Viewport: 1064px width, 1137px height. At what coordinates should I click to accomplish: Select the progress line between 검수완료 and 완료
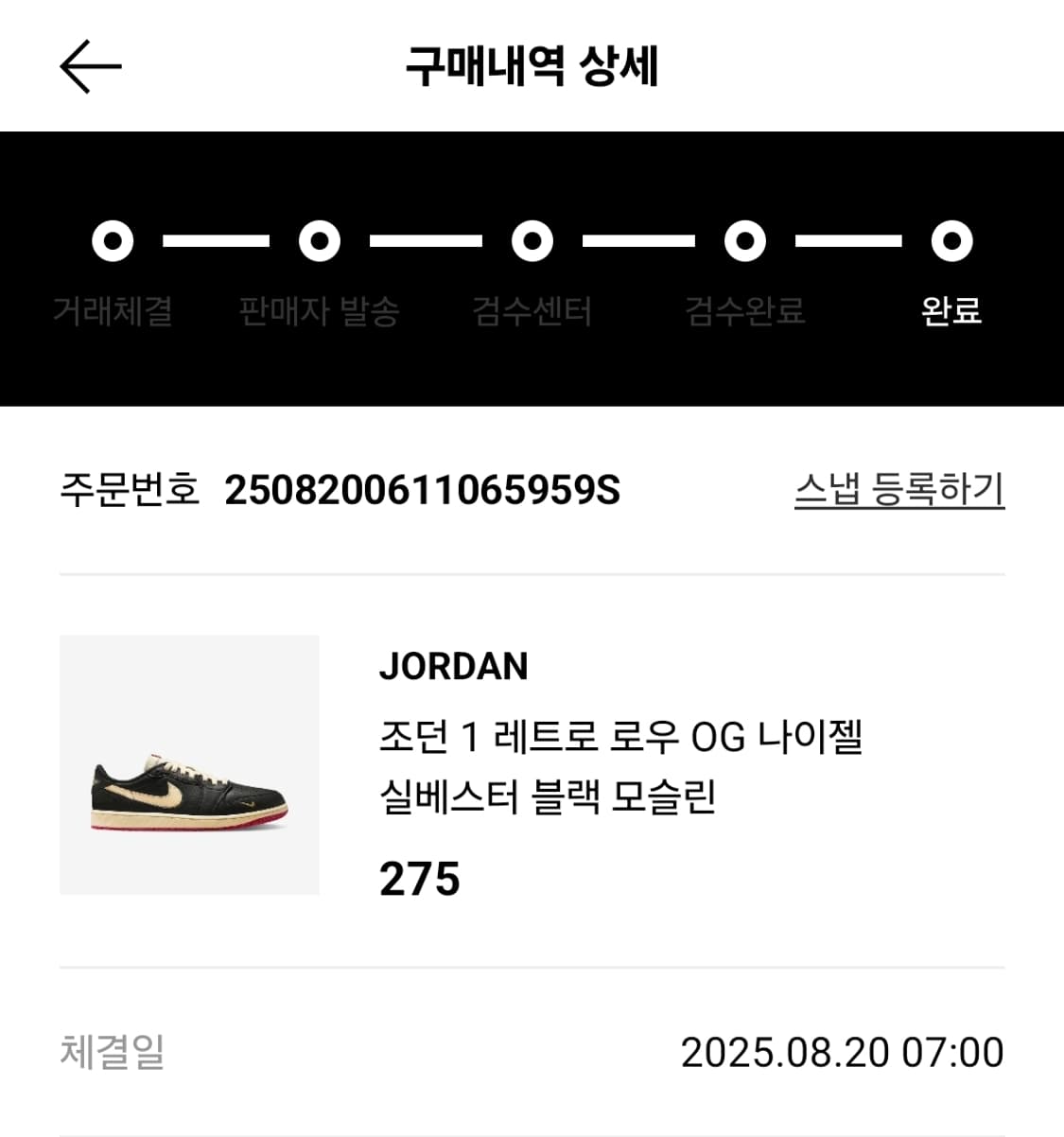point(847,241)
